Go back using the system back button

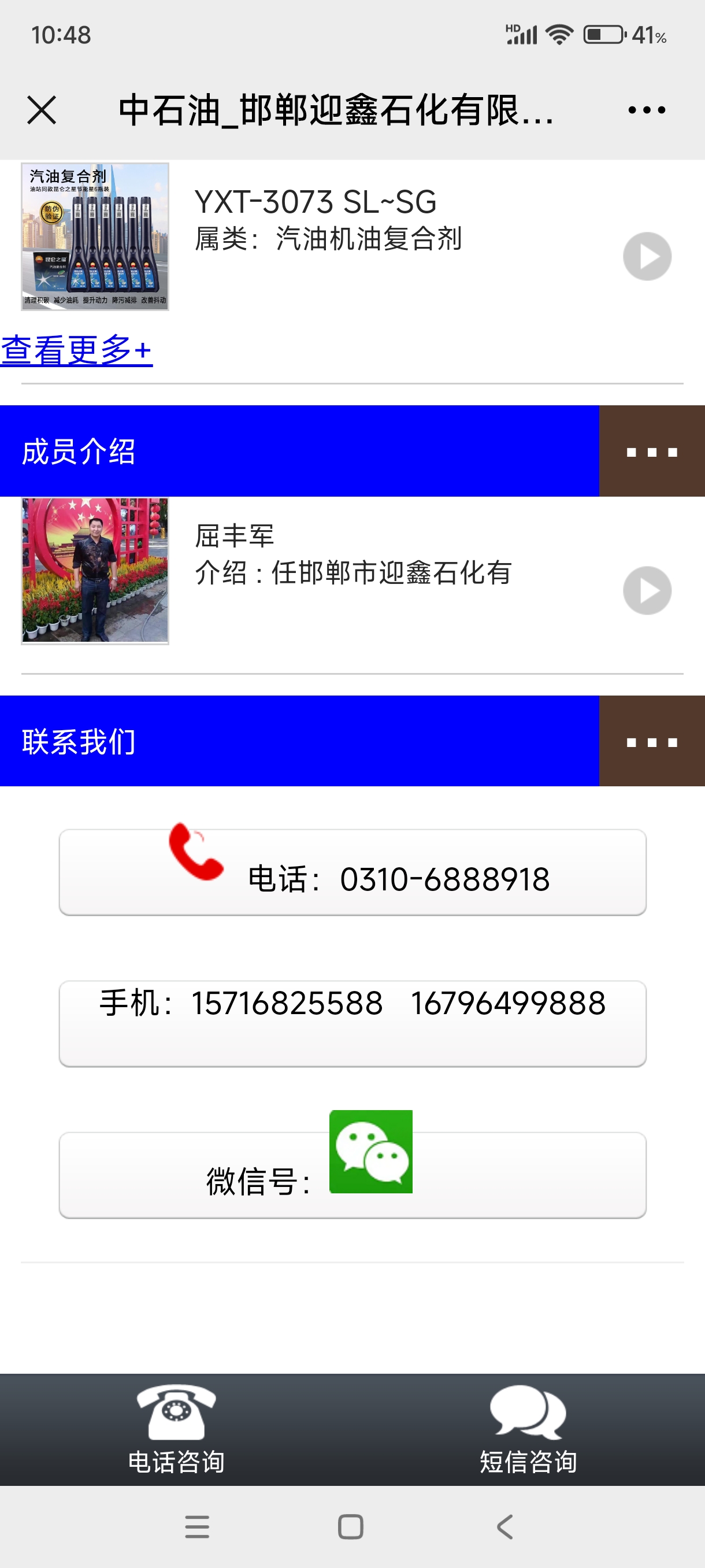pyautogui.click(x=505, y=1526)
